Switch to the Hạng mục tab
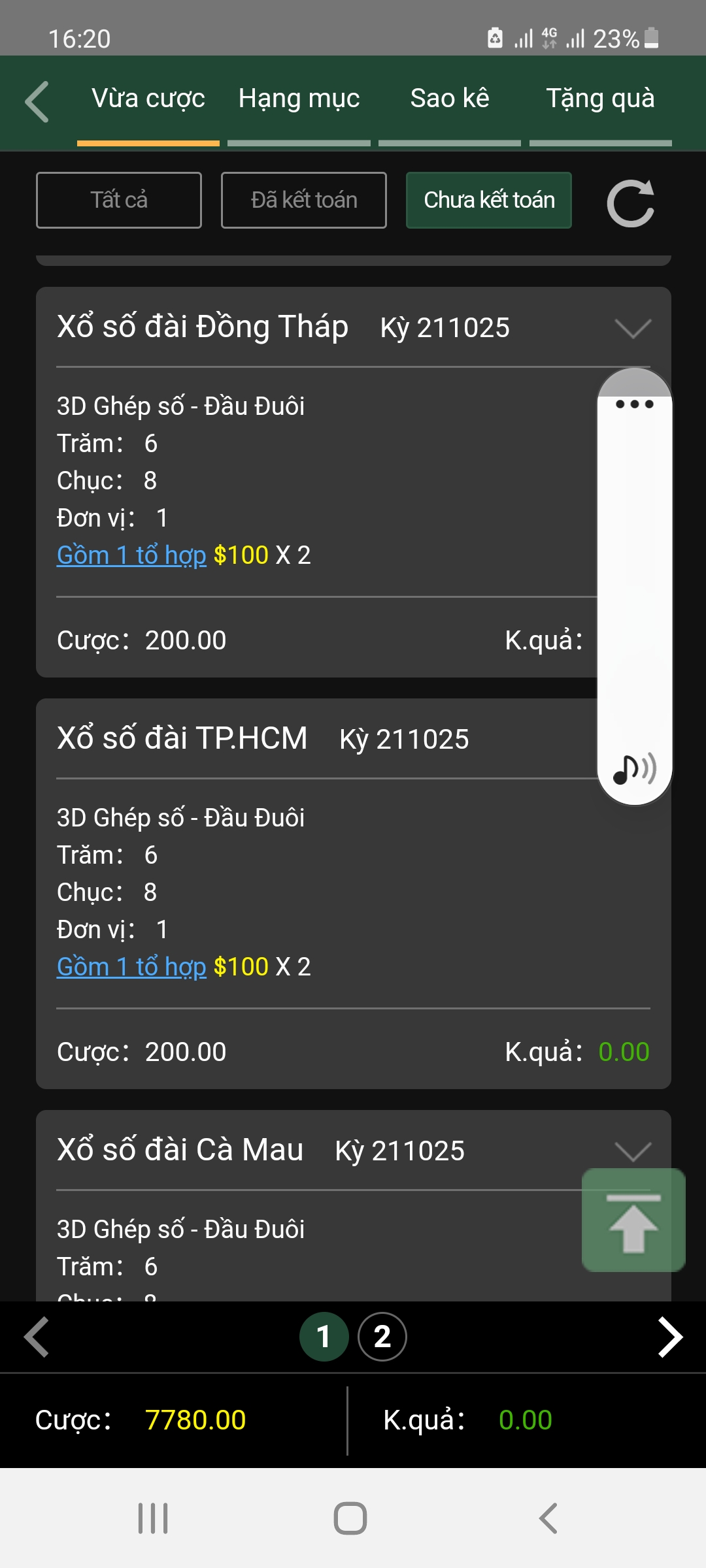Screen dimensions: 706x1568 (299, 99)
